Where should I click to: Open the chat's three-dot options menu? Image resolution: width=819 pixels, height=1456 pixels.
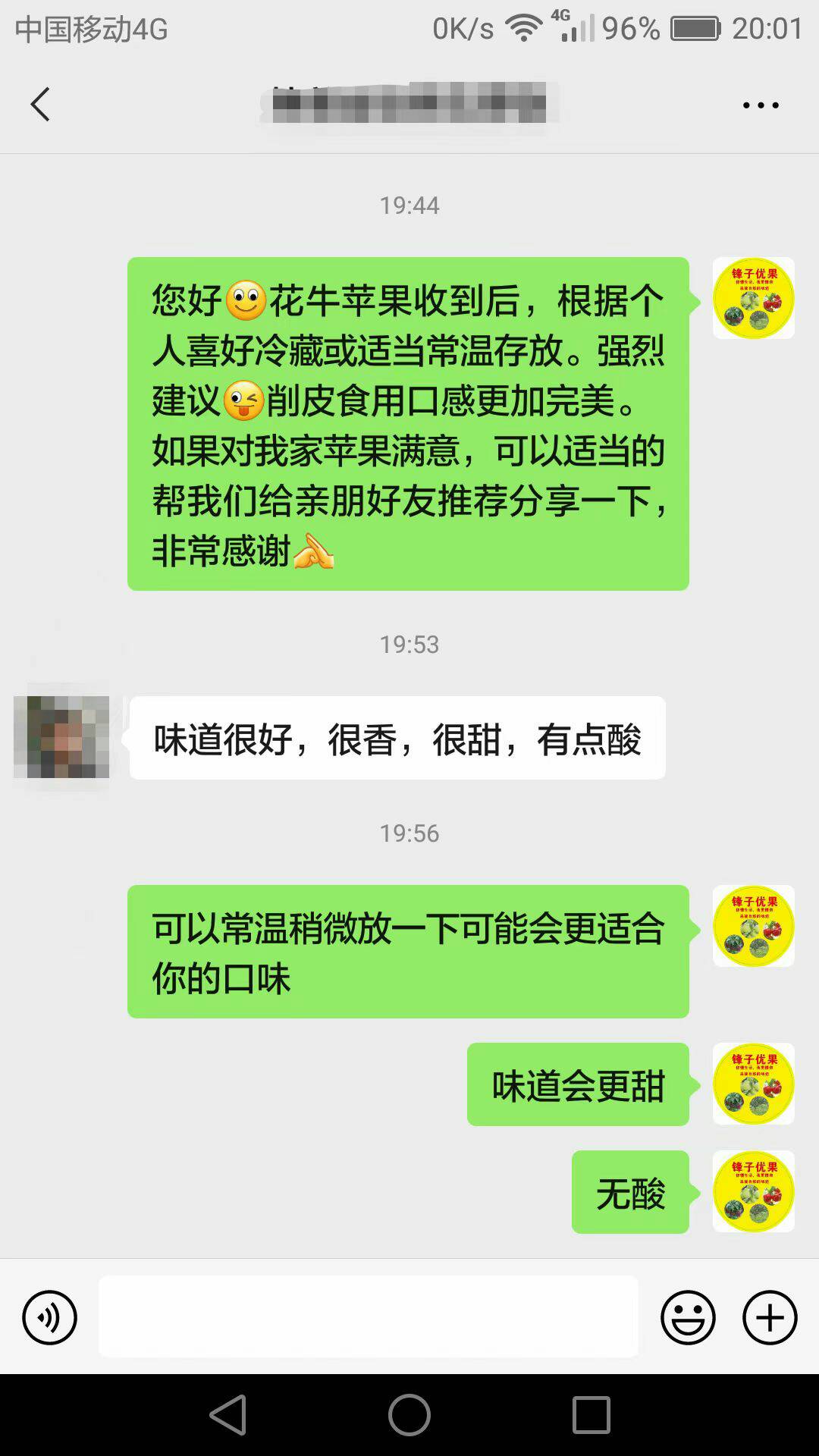[x=761, y=105]
